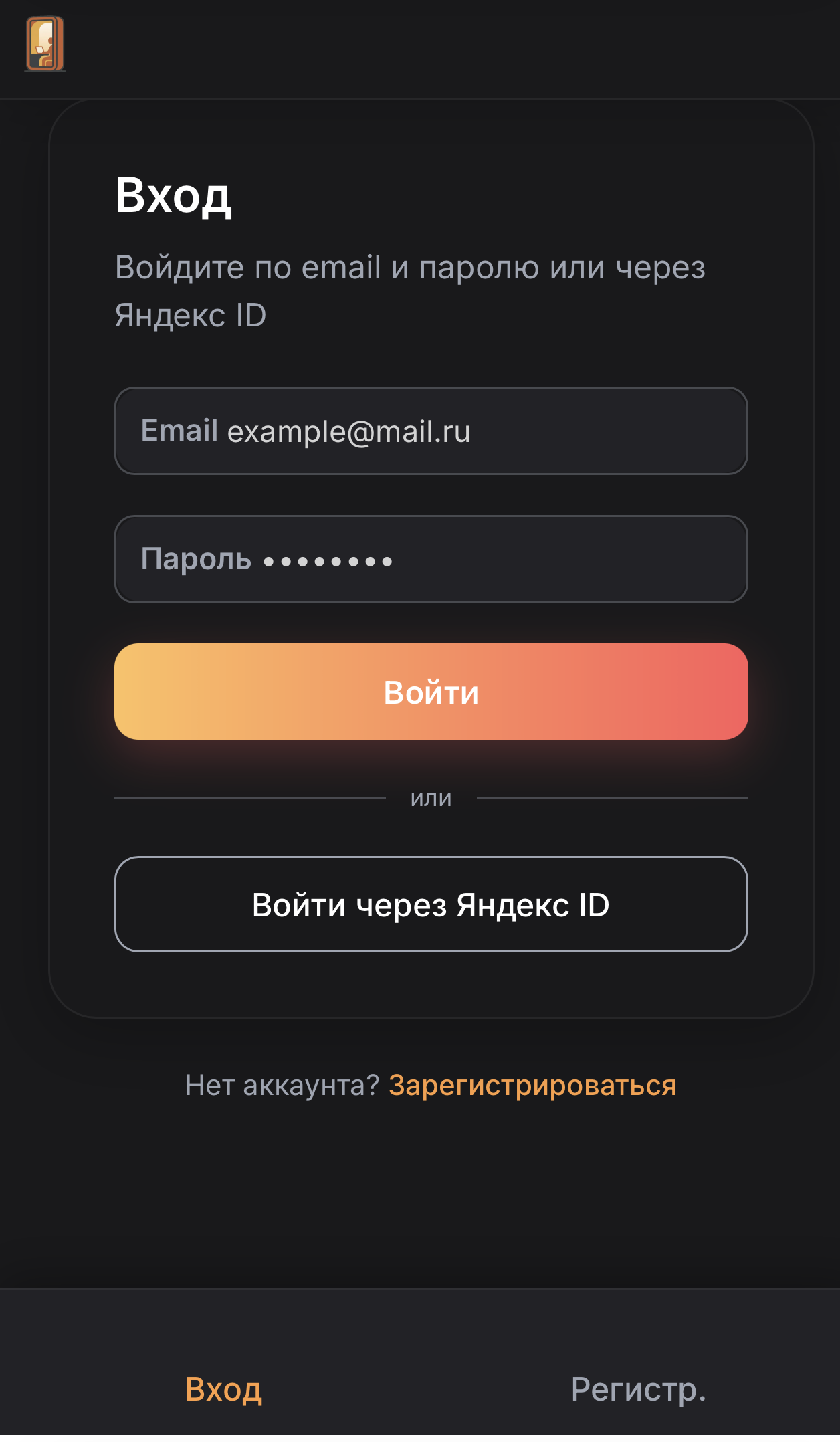Tap the Войти gradient button
840x1442 pixels.
(431, 692)
